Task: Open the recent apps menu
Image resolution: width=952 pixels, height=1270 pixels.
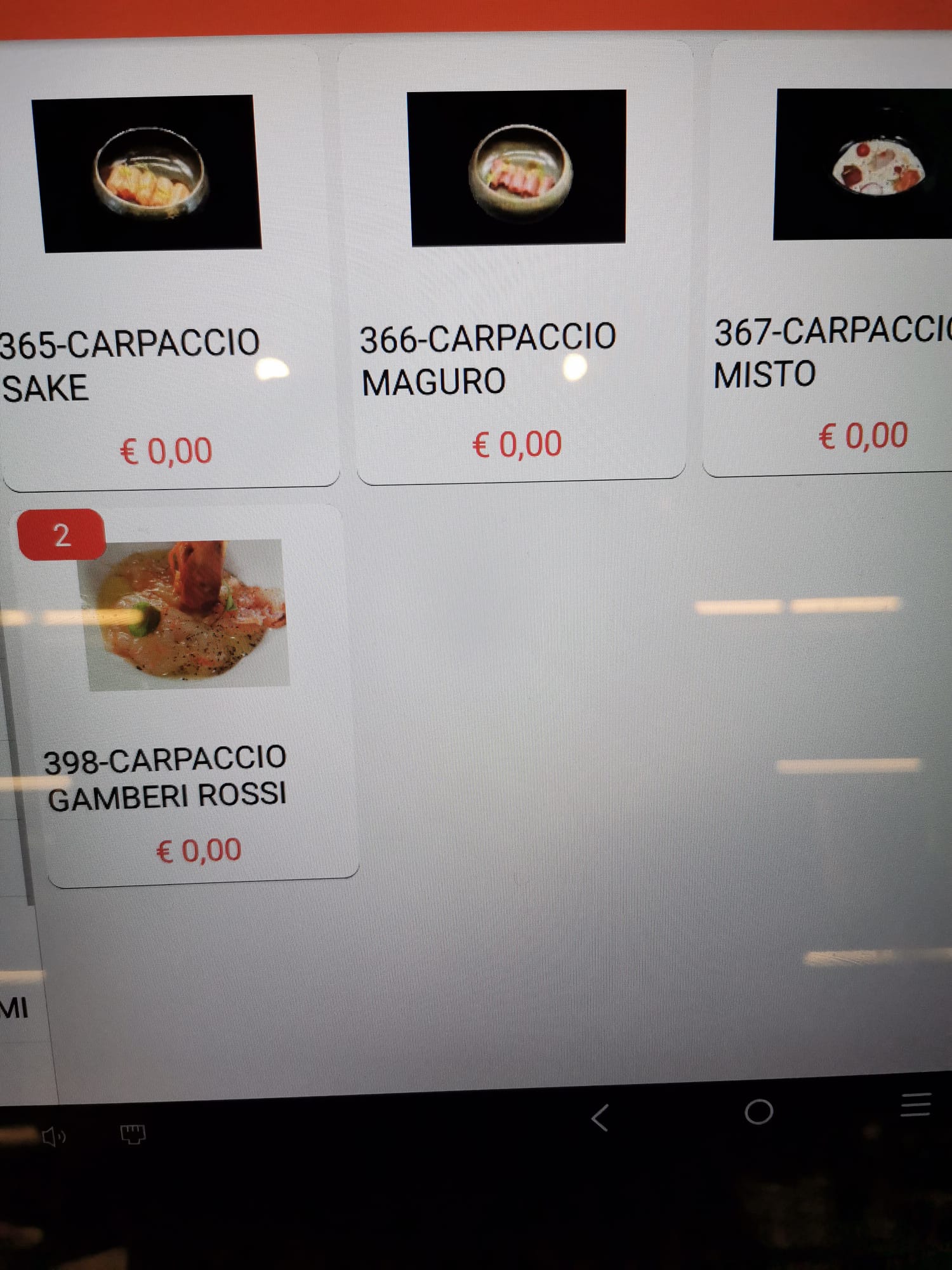Action: 915,1105
